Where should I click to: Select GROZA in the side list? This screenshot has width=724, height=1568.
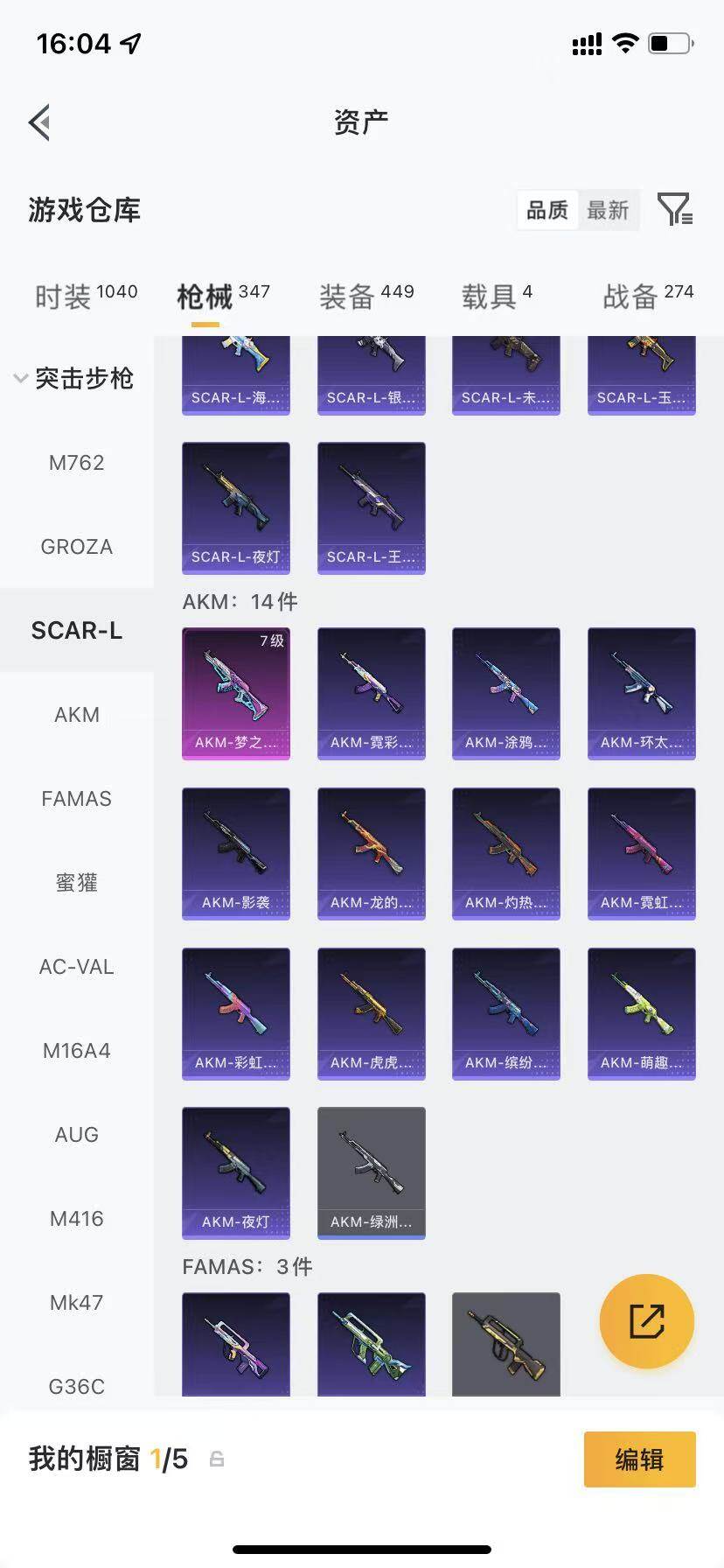click(x=76, y=546)
